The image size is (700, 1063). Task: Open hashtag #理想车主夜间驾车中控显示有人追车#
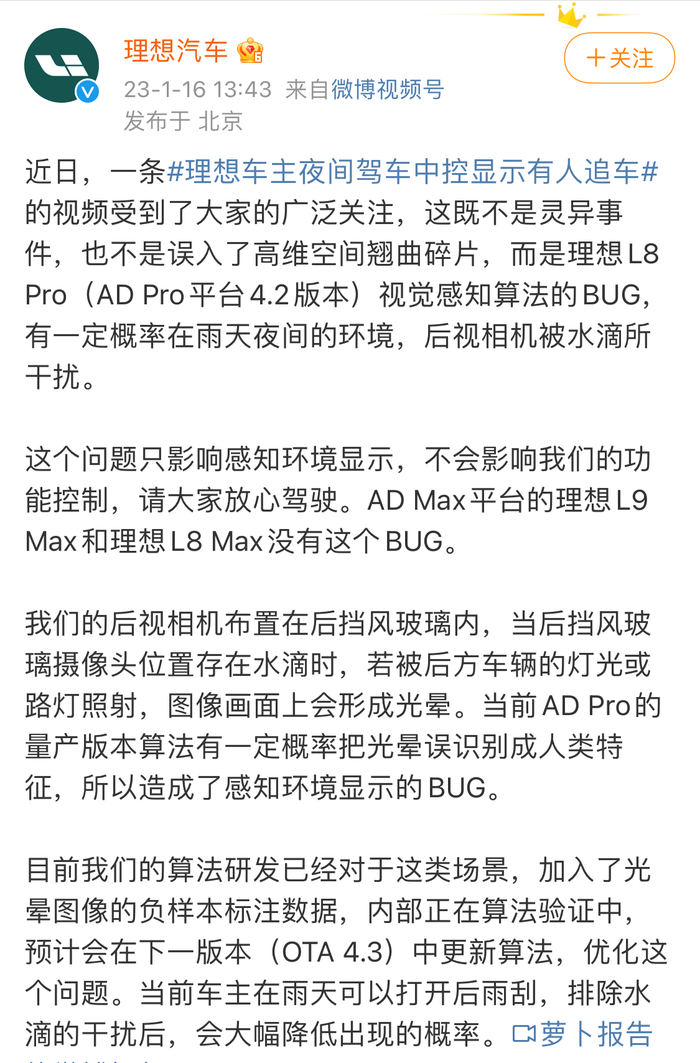point(412,172)
